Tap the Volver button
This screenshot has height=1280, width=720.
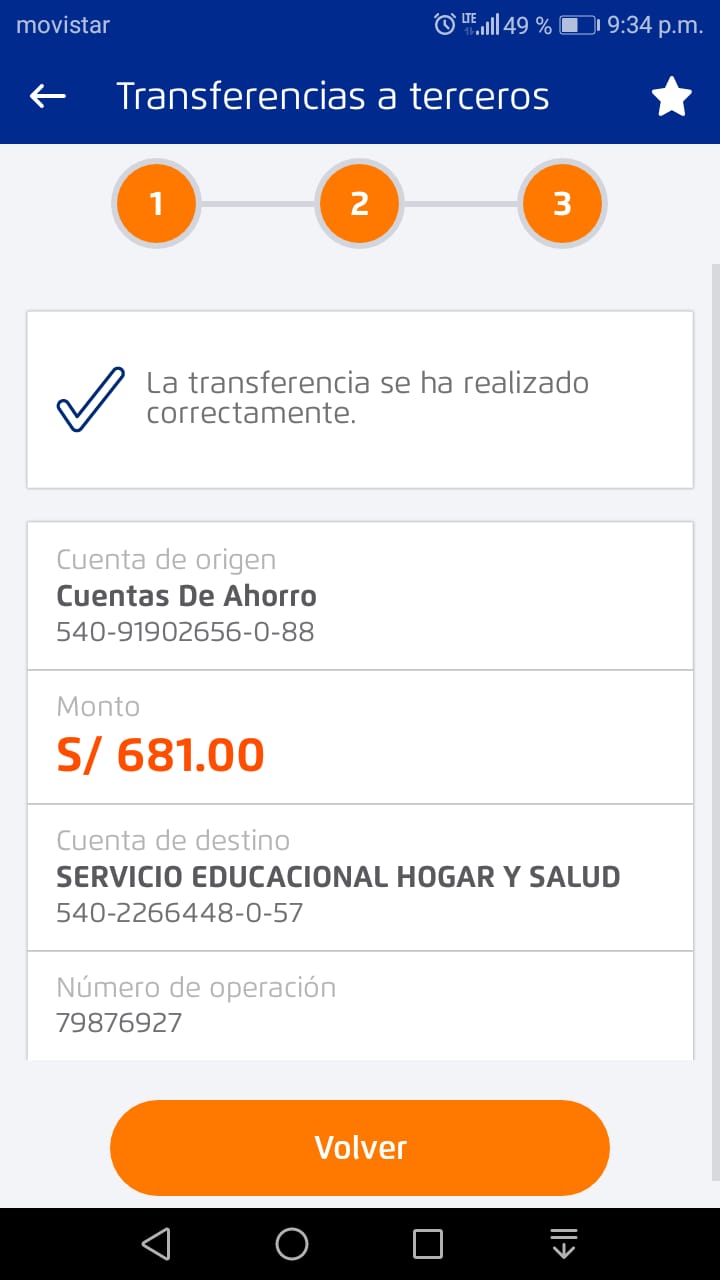pyautogui.click(x=360, y=1147)
